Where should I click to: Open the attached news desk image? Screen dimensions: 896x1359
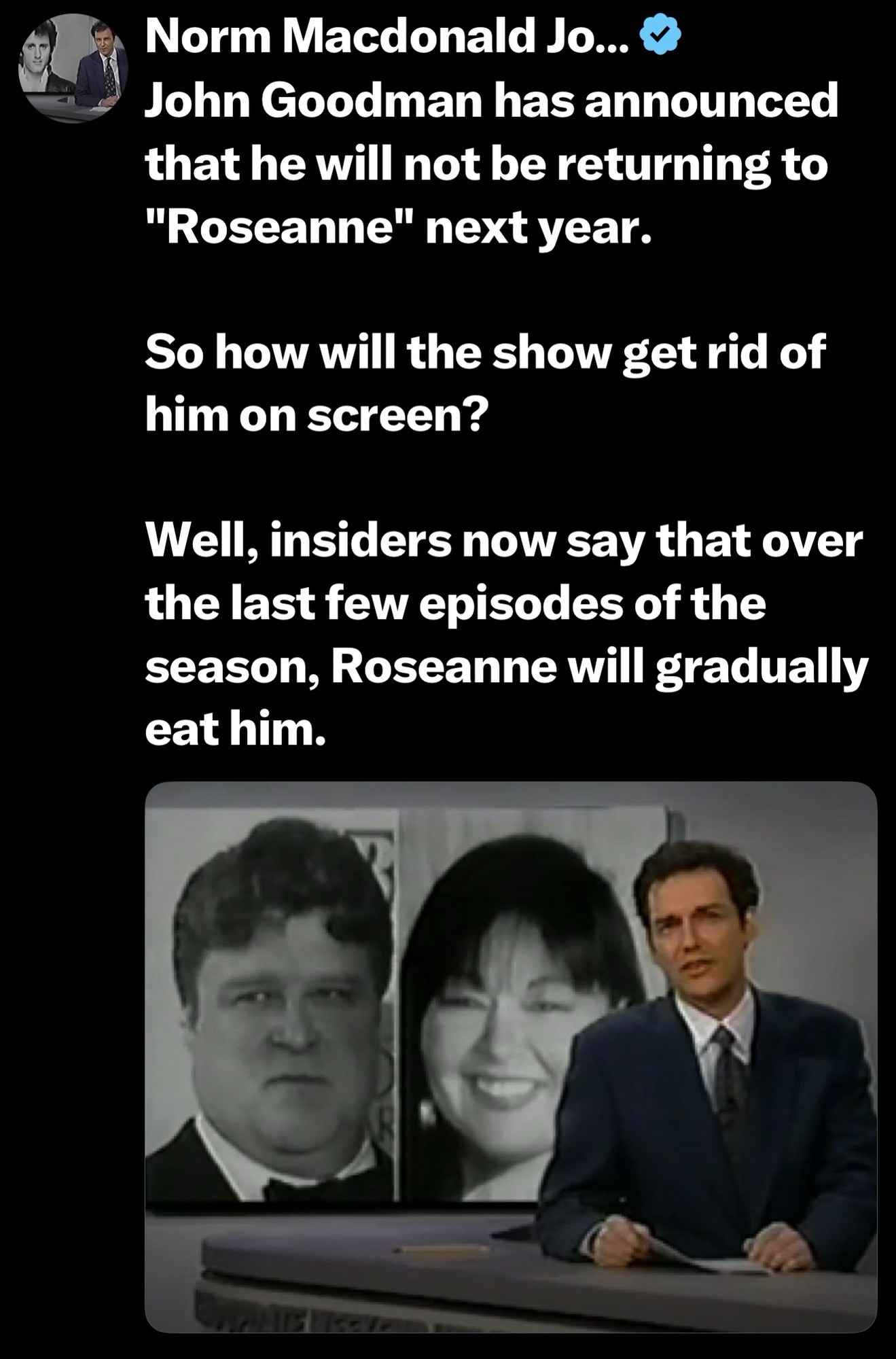511,1057
